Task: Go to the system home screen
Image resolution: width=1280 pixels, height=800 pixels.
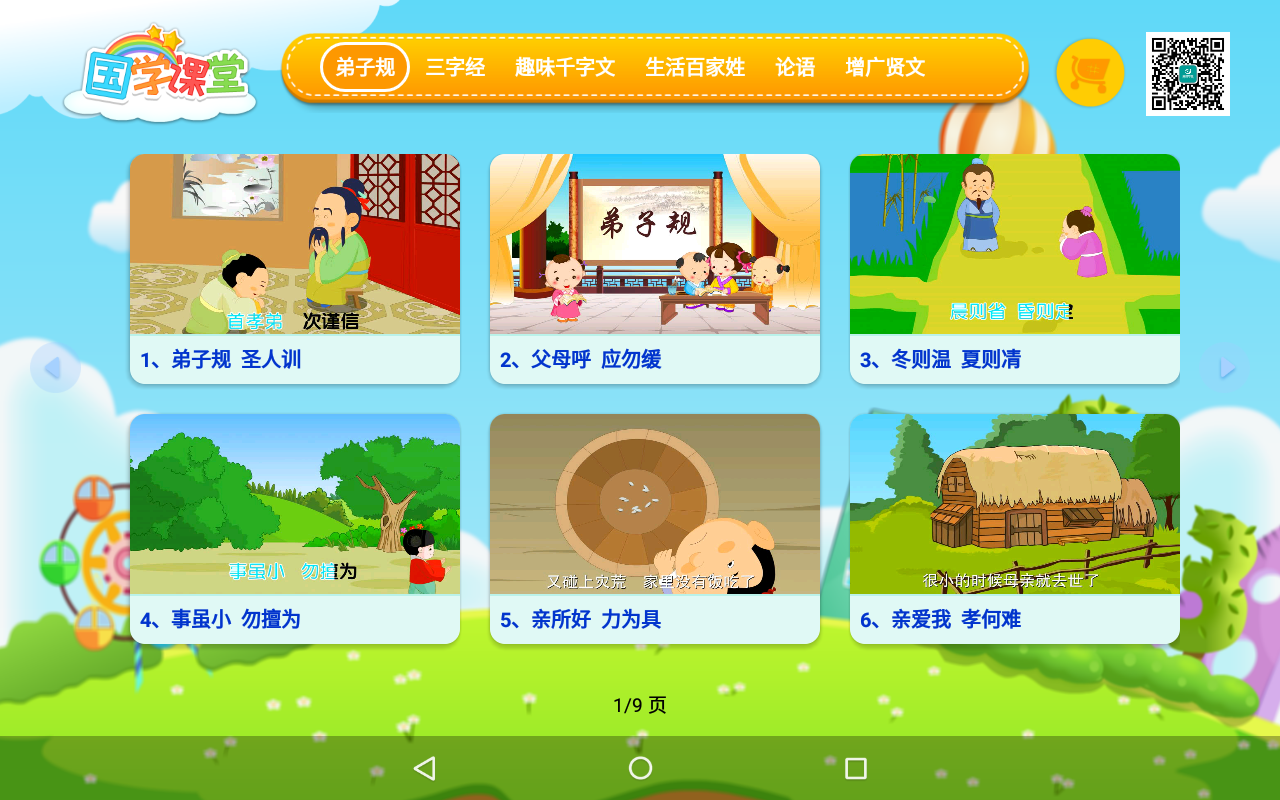Action: point(640,768)
